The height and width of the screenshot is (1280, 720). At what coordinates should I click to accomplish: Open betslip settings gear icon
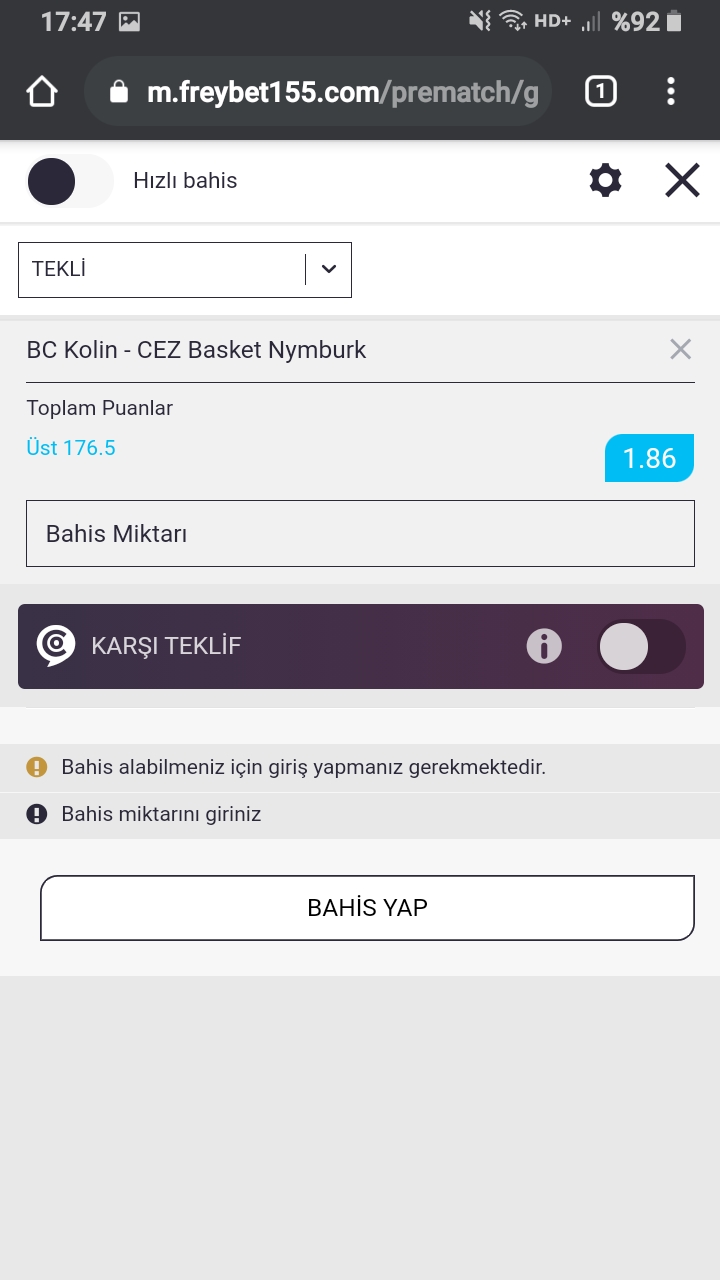[x=605, y=181]
